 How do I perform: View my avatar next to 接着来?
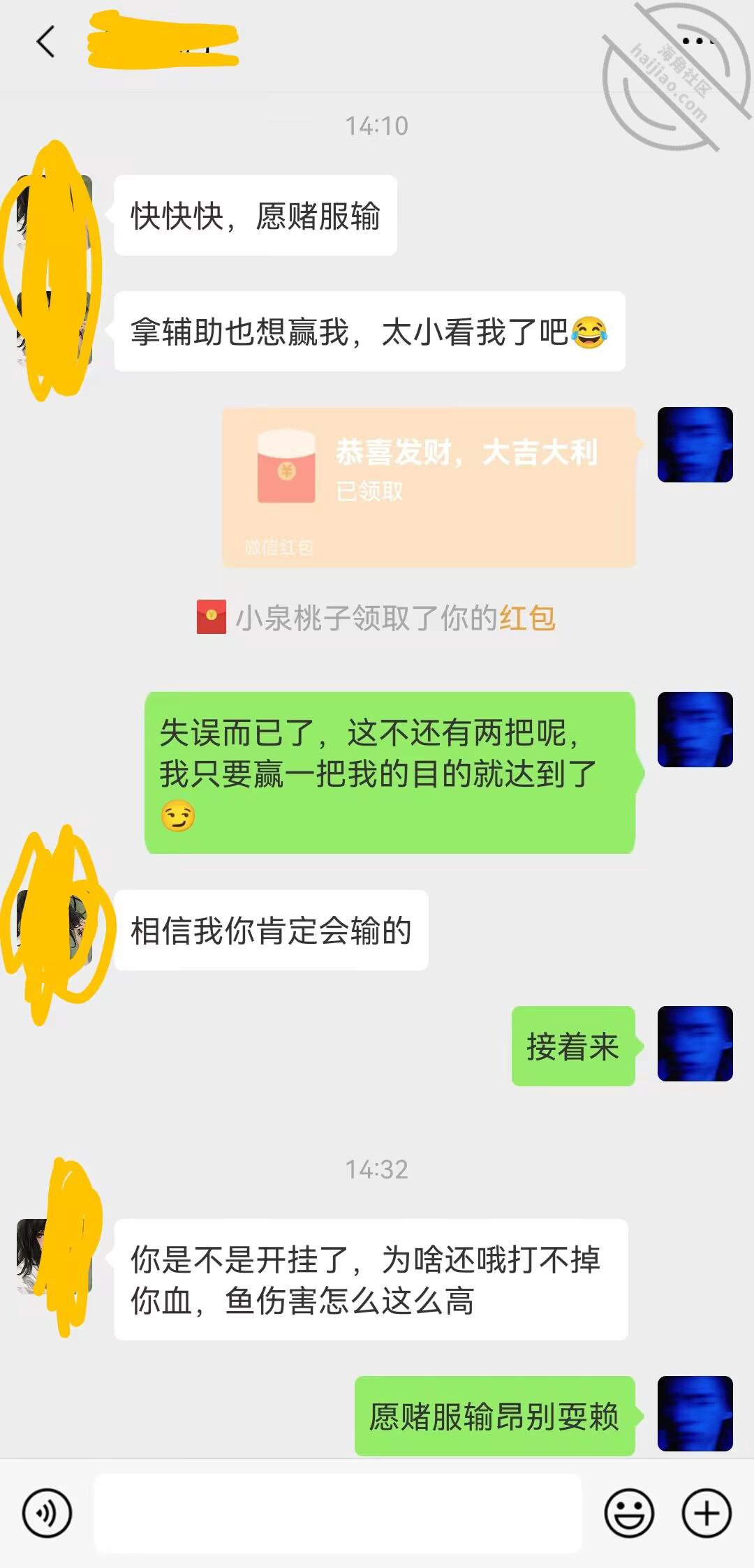[695, 1044]
